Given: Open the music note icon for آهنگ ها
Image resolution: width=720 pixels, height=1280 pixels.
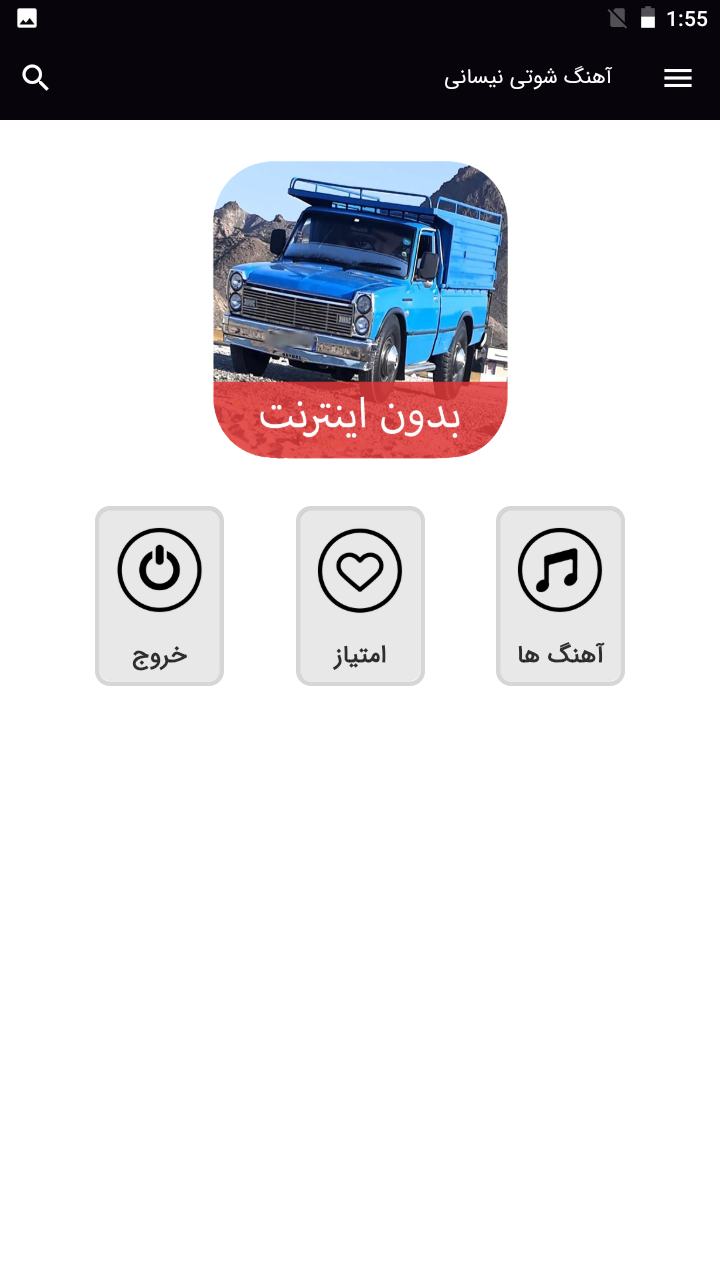Looking at the screenshot, I should coord(560,570).
